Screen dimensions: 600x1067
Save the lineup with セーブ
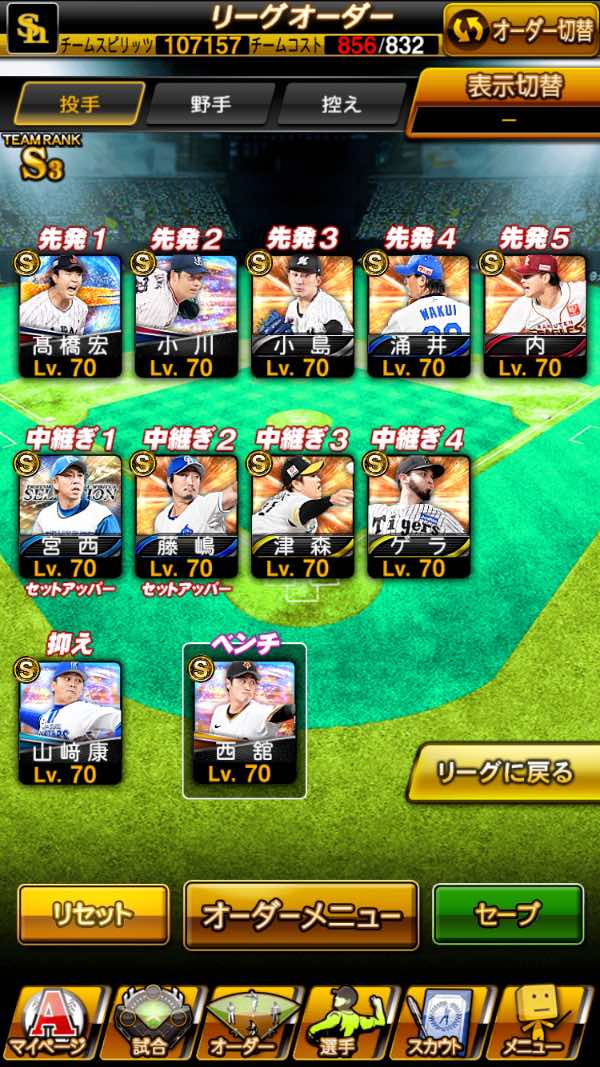click(507, 913)
